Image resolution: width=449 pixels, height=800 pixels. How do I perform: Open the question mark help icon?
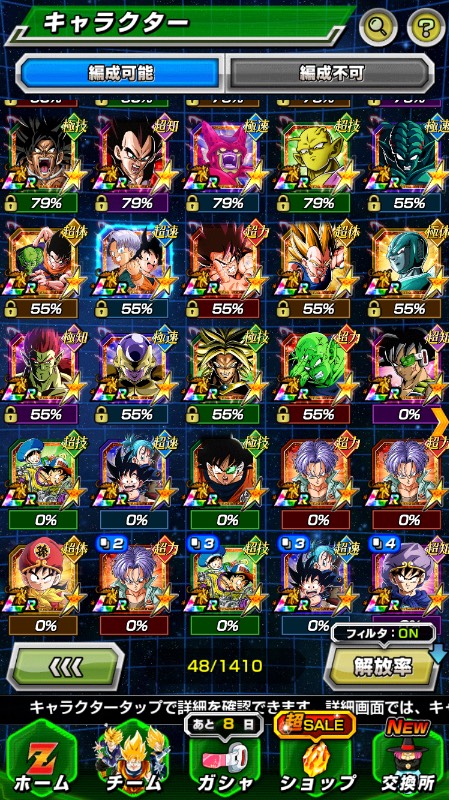point(426,26)
